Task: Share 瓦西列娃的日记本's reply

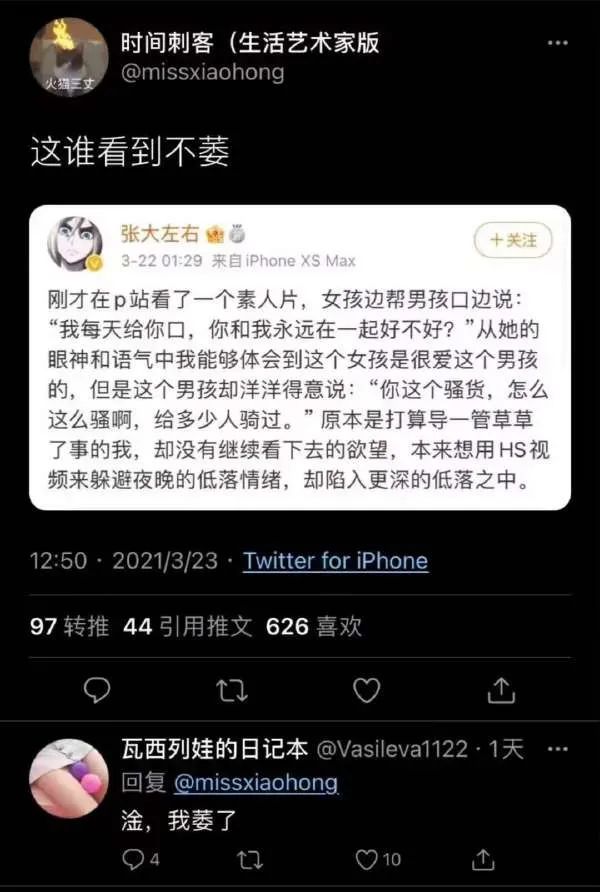Action: (483, 858)
